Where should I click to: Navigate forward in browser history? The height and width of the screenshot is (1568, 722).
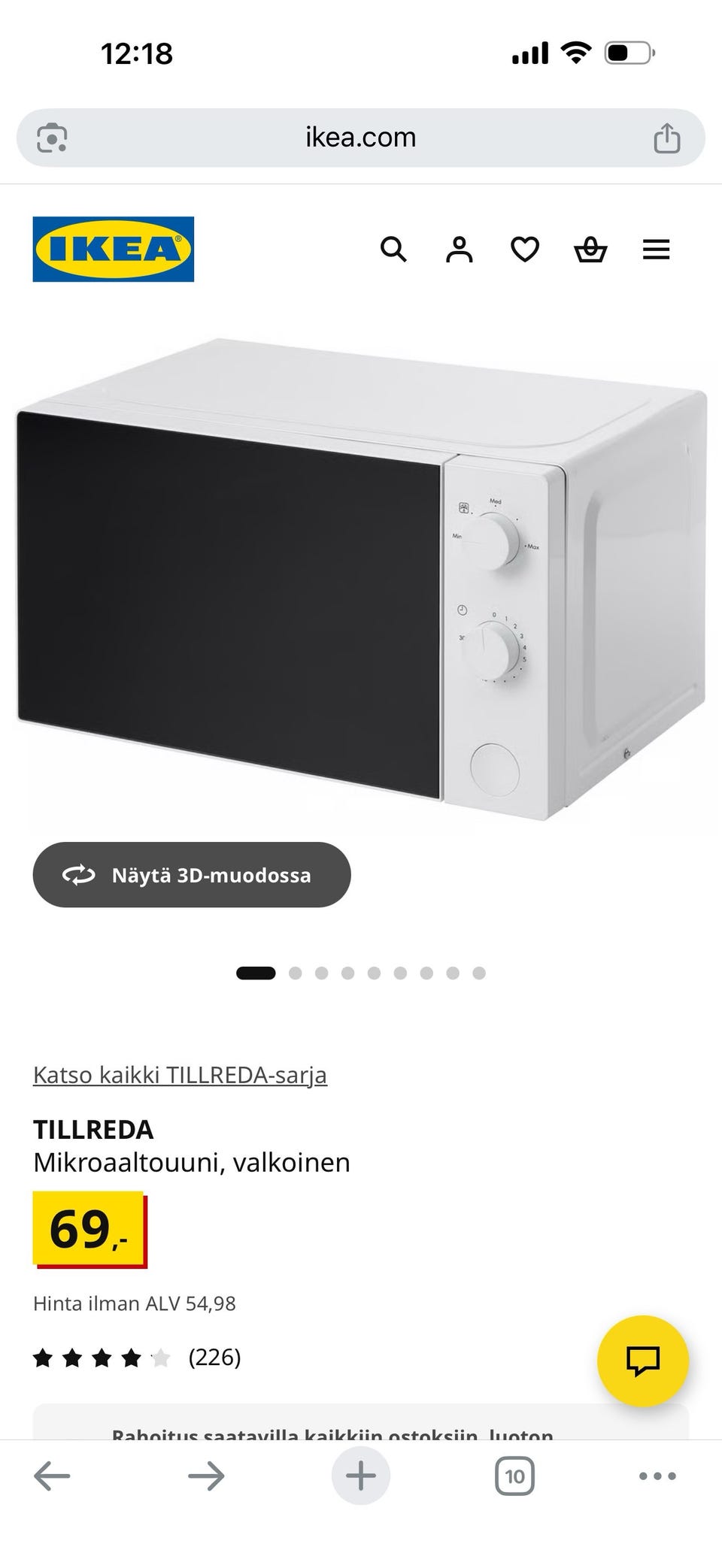pos(205,1475)
